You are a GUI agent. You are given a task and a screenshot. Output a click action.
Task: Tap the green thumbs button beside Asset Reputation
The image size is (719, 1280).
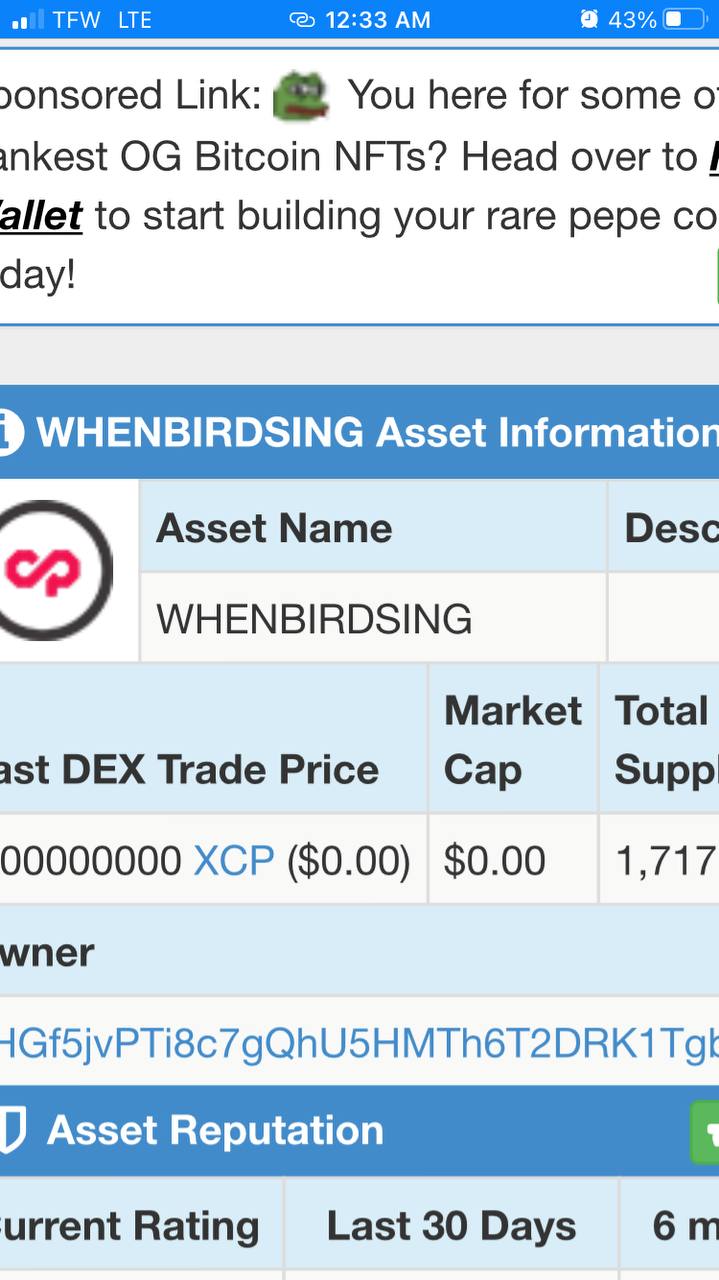point(705,1132)
